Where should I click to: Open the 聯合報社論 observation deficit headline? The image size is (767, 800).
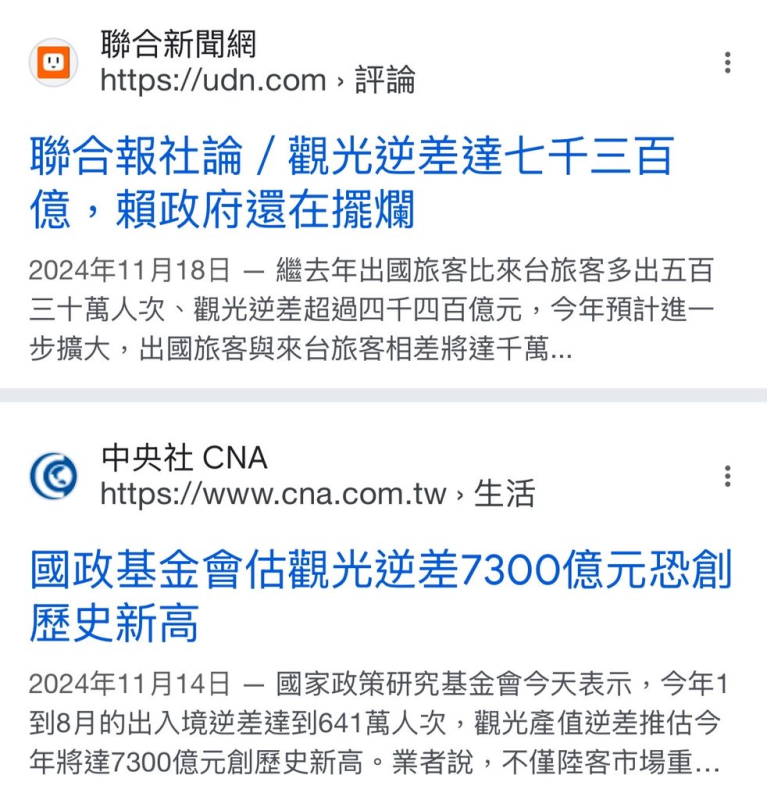click(x=350, y=180)
